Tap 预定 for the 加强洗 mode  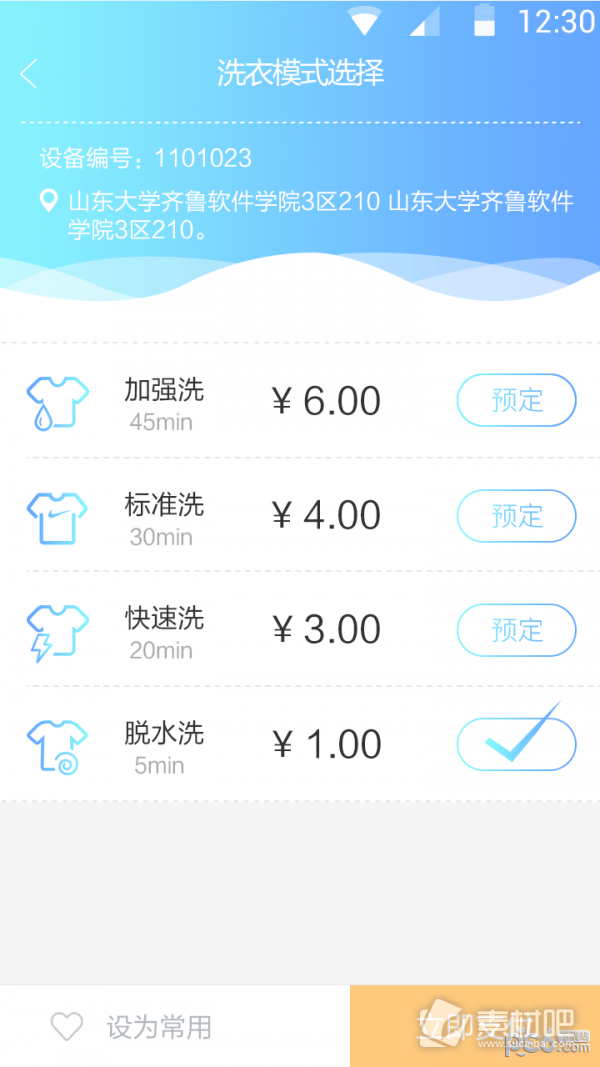[516, 400]
